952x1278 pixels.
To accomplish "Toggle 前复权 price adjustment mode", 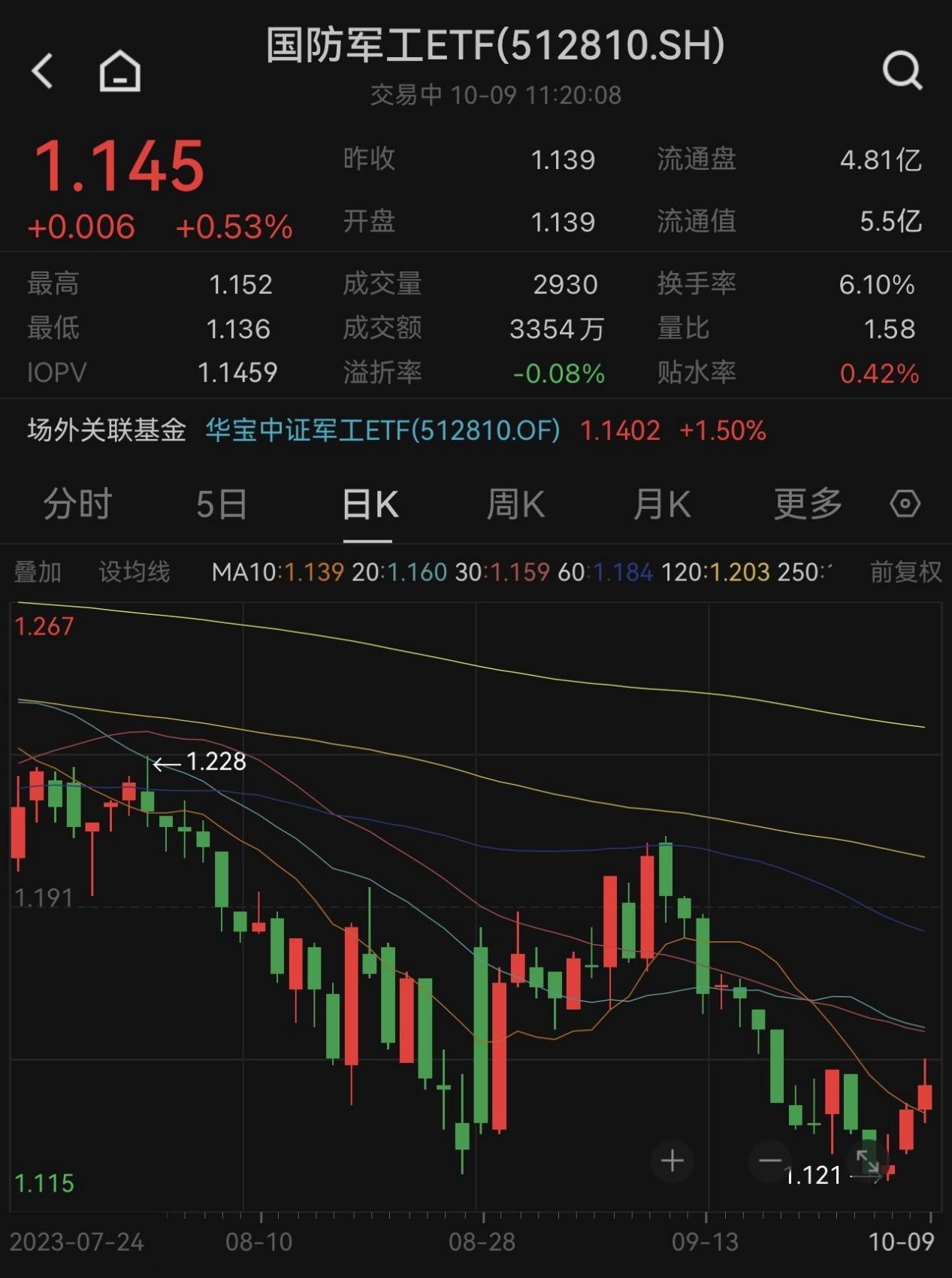I will (904, 572).
